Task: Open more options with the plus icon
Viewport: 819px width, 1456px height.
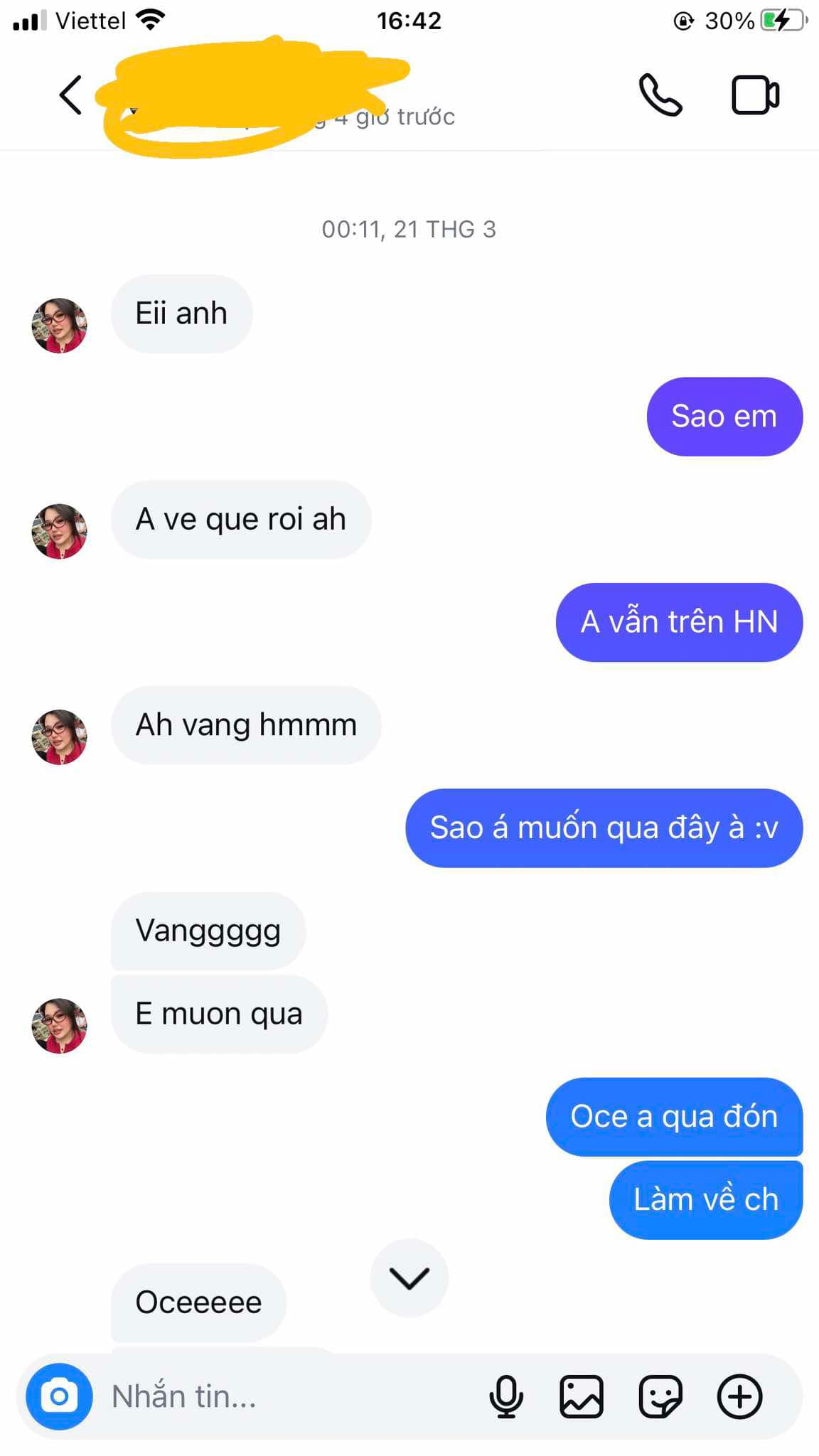Action: coord(739,1396)
